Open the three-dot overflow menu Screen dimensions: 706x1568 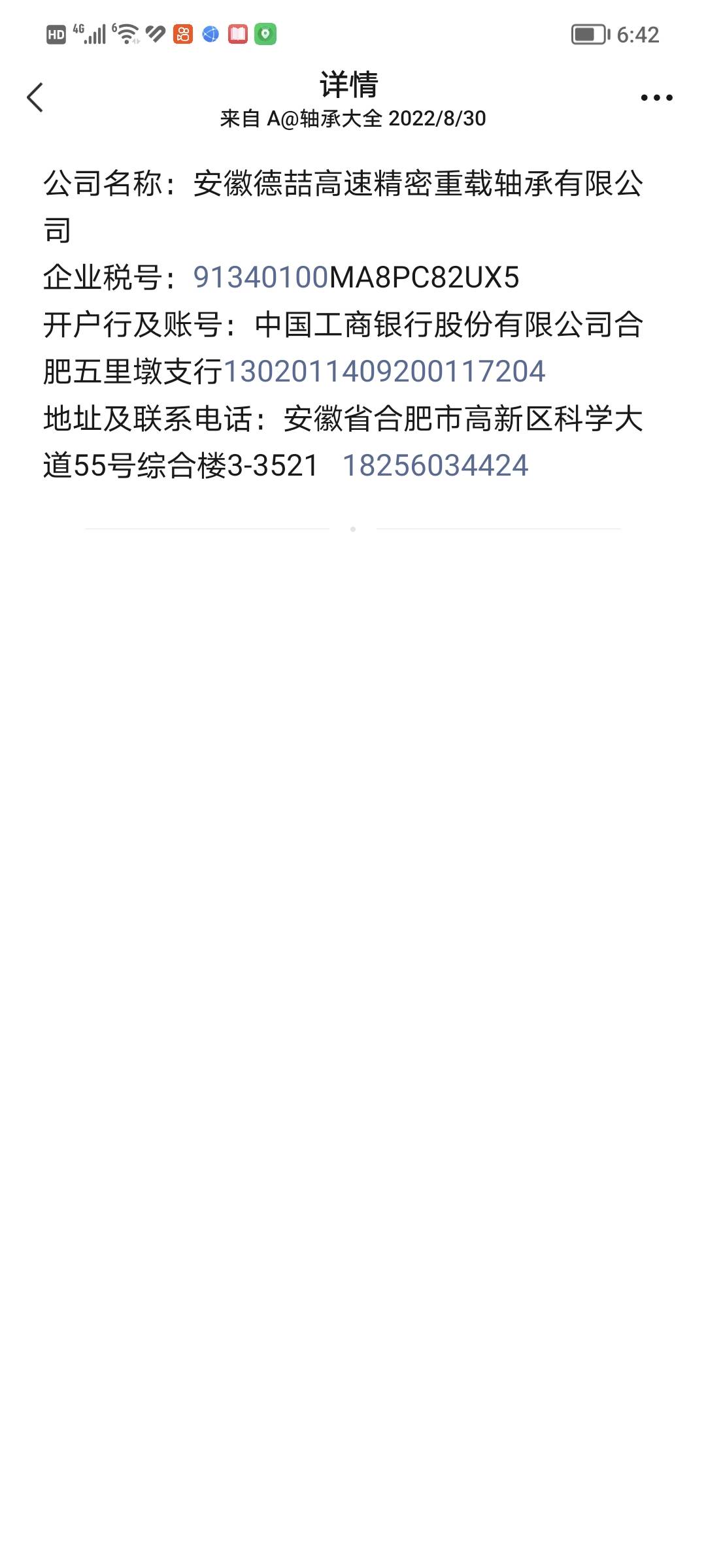tap(656, 98)
